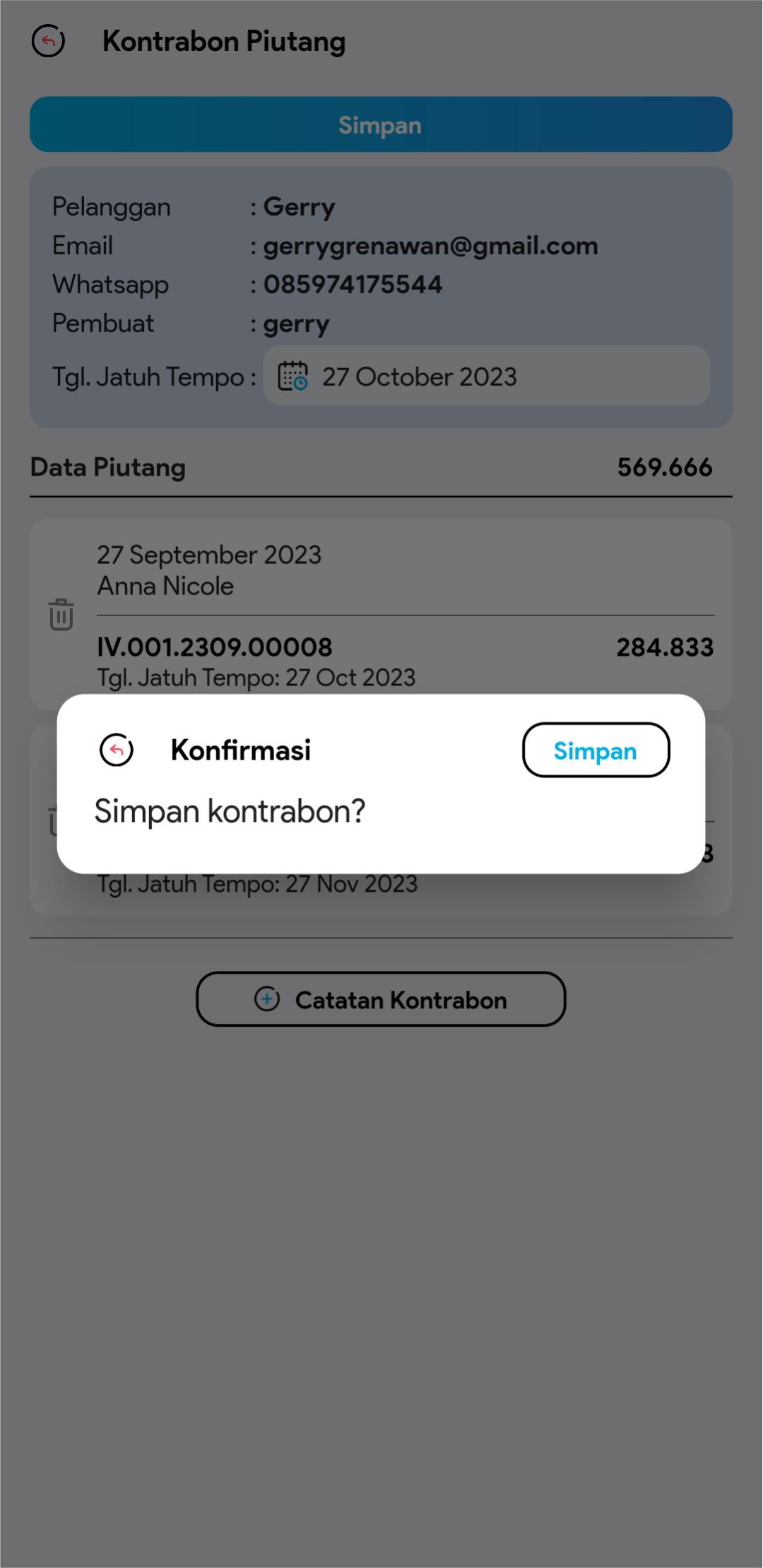Confirm saving with the dialog's Simpan button
The image size is (763, 1568).
coord(596,750)
